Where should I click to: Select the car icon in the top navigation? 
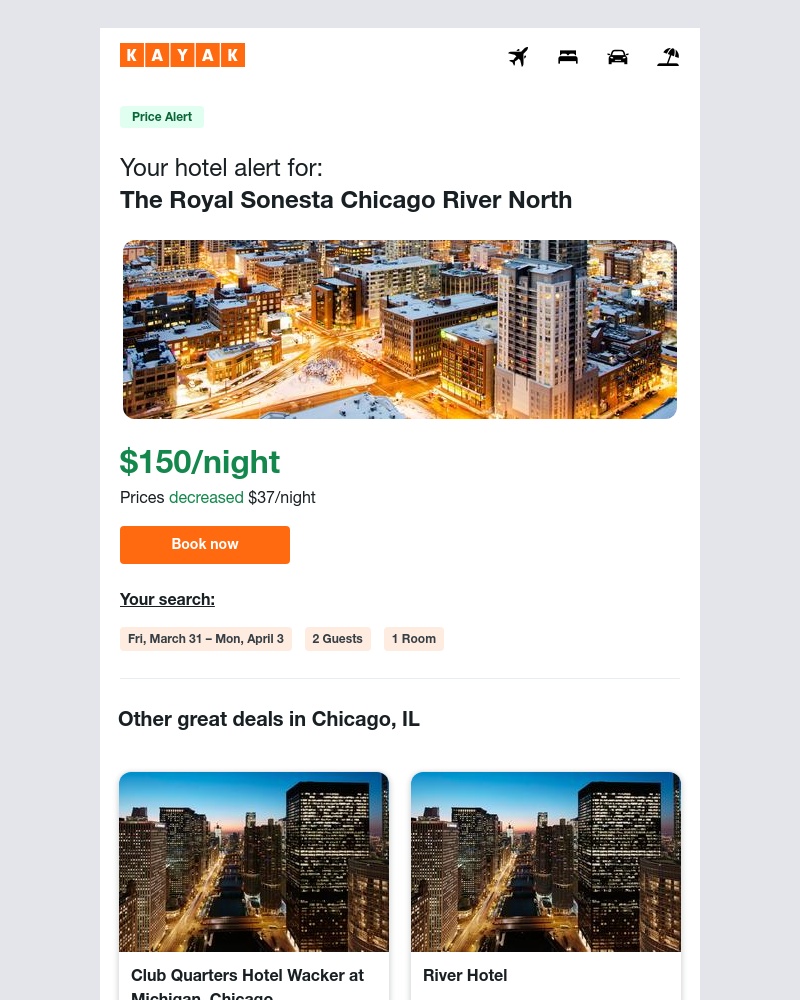coord(618,57)
